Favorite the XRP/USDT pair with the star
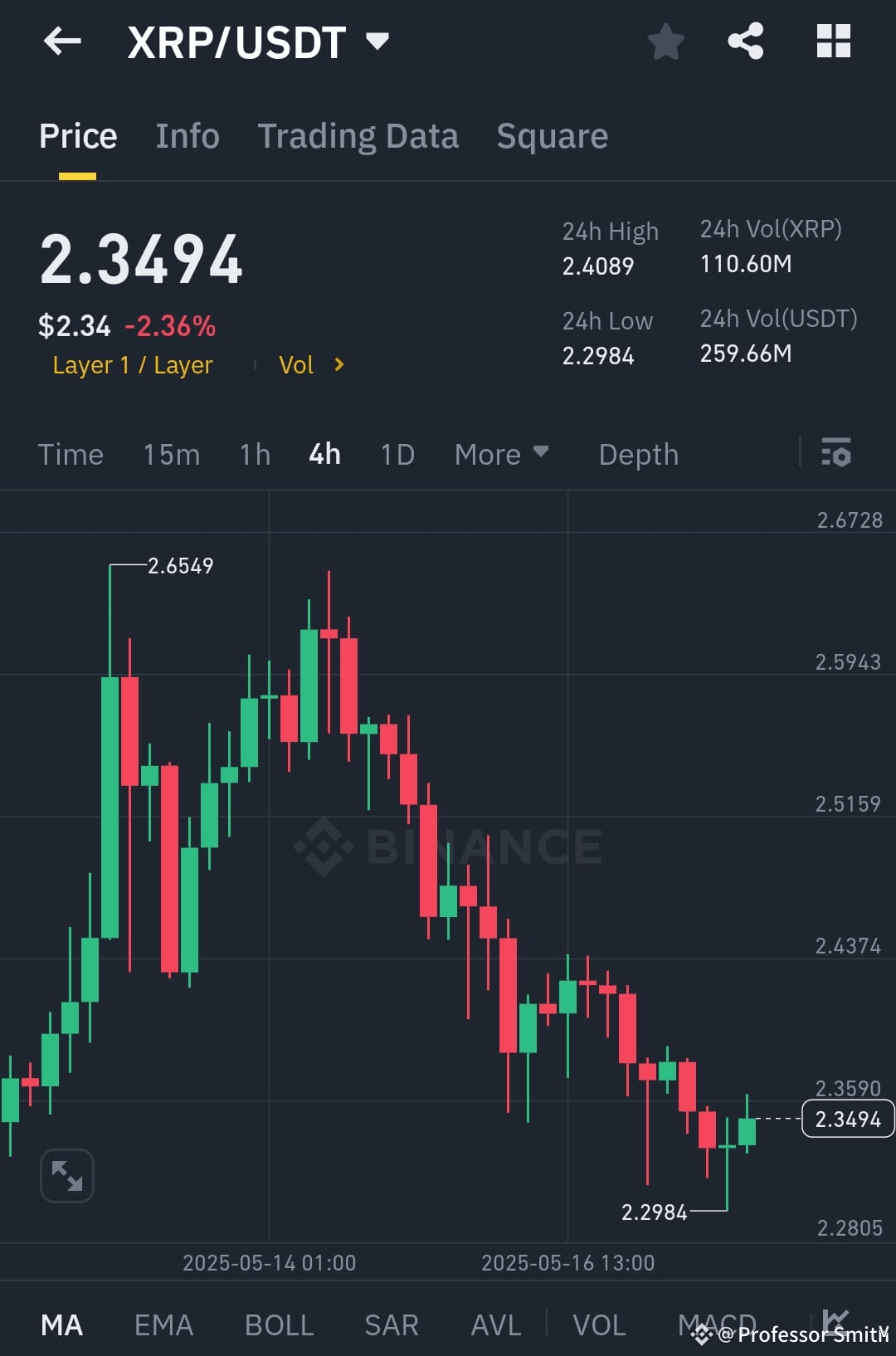 pos(665,41)
